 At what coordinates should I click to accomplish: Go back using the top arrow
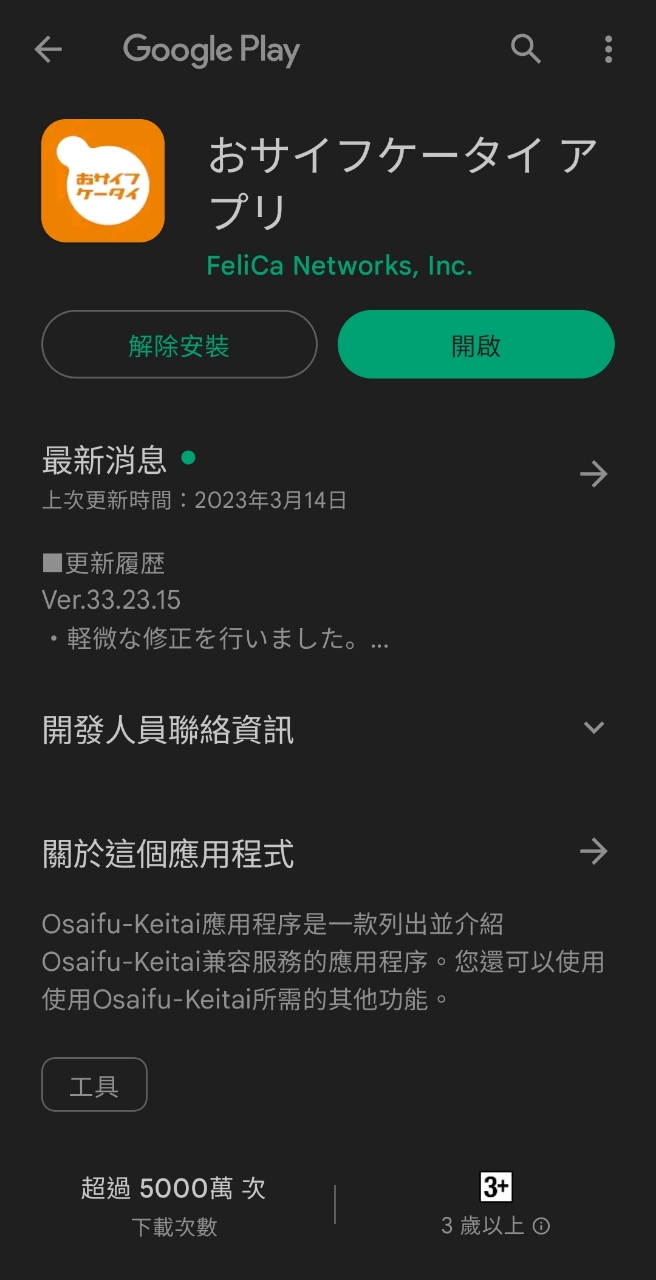tap(48, 50)
